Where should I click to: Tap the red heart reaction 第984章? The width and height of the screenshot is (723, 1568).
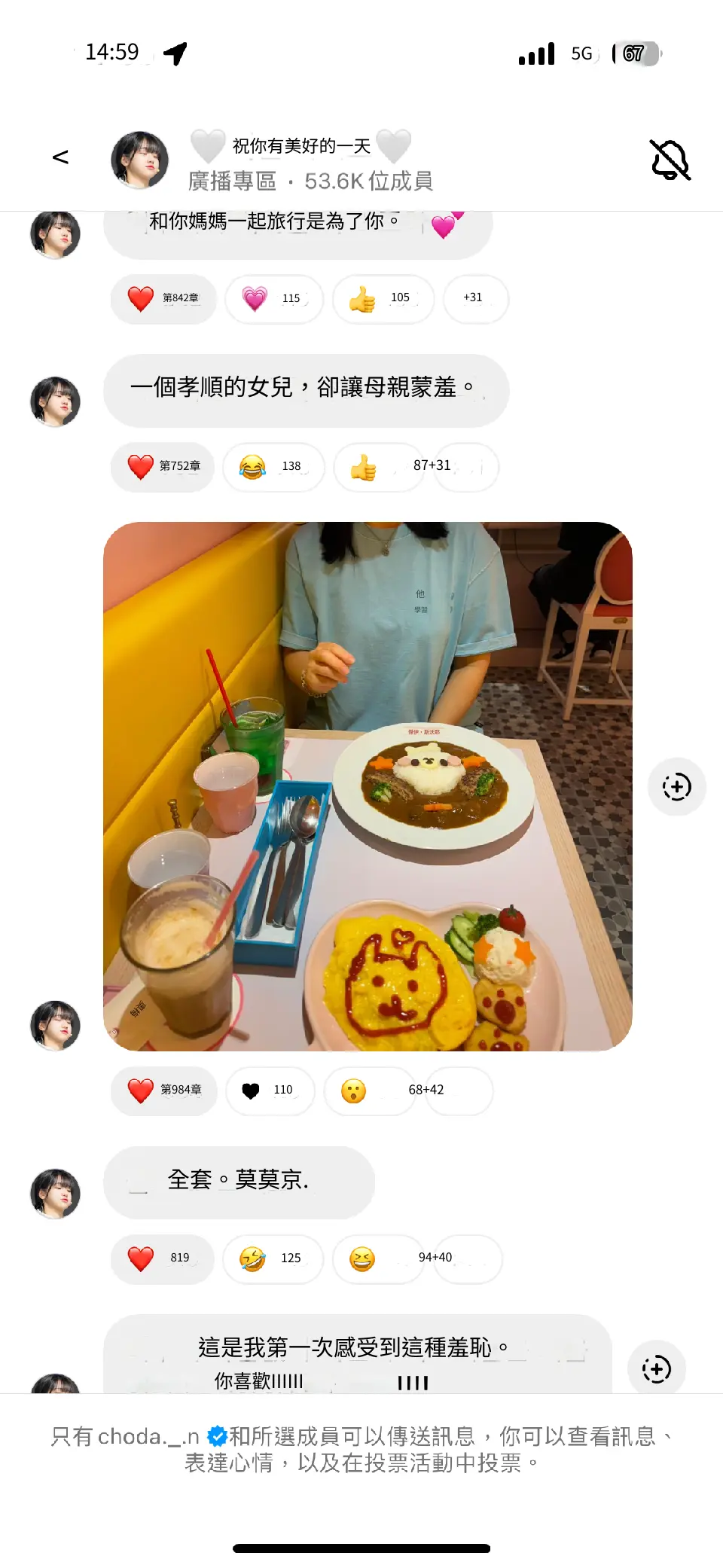tap(164, 1091)
